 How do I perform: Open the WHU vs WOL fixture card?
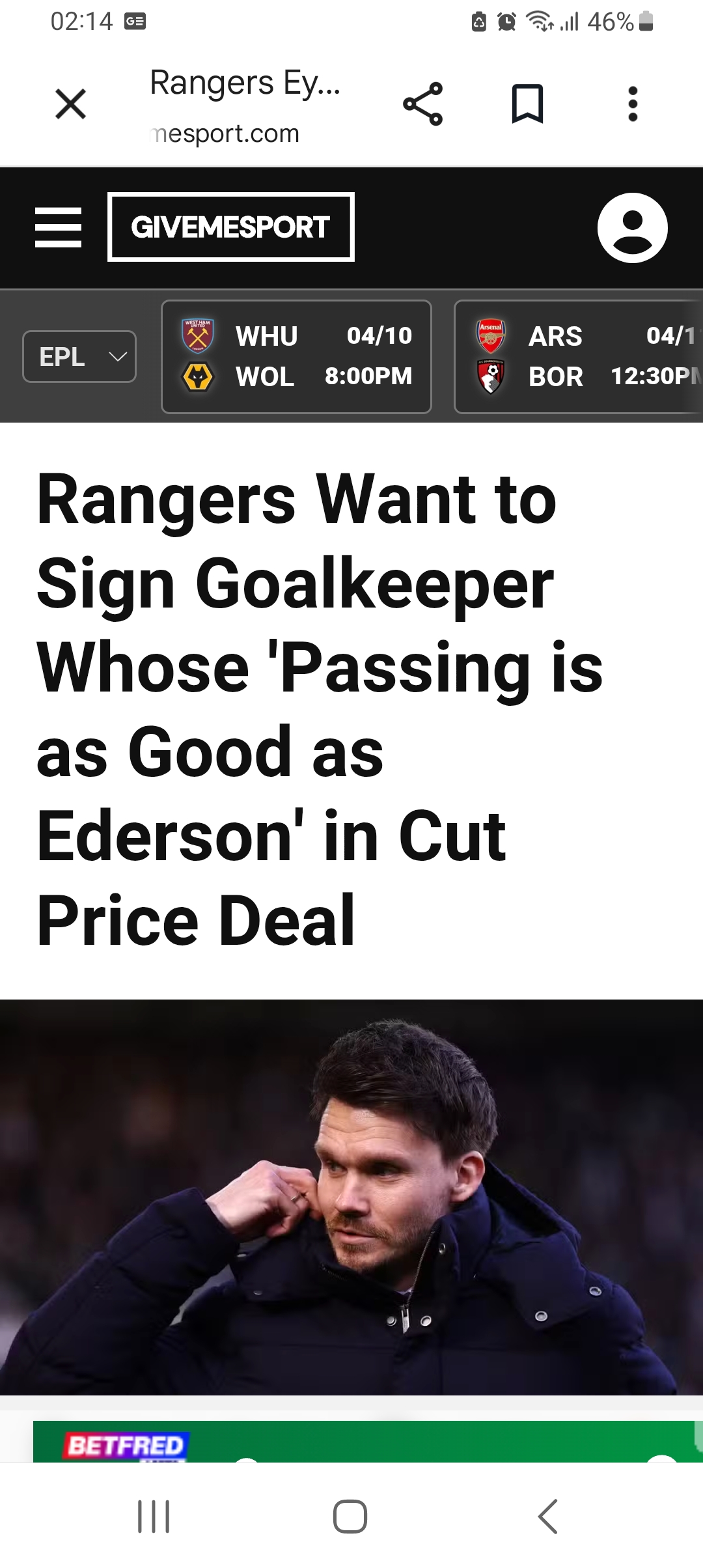click(x=297, y=357)
